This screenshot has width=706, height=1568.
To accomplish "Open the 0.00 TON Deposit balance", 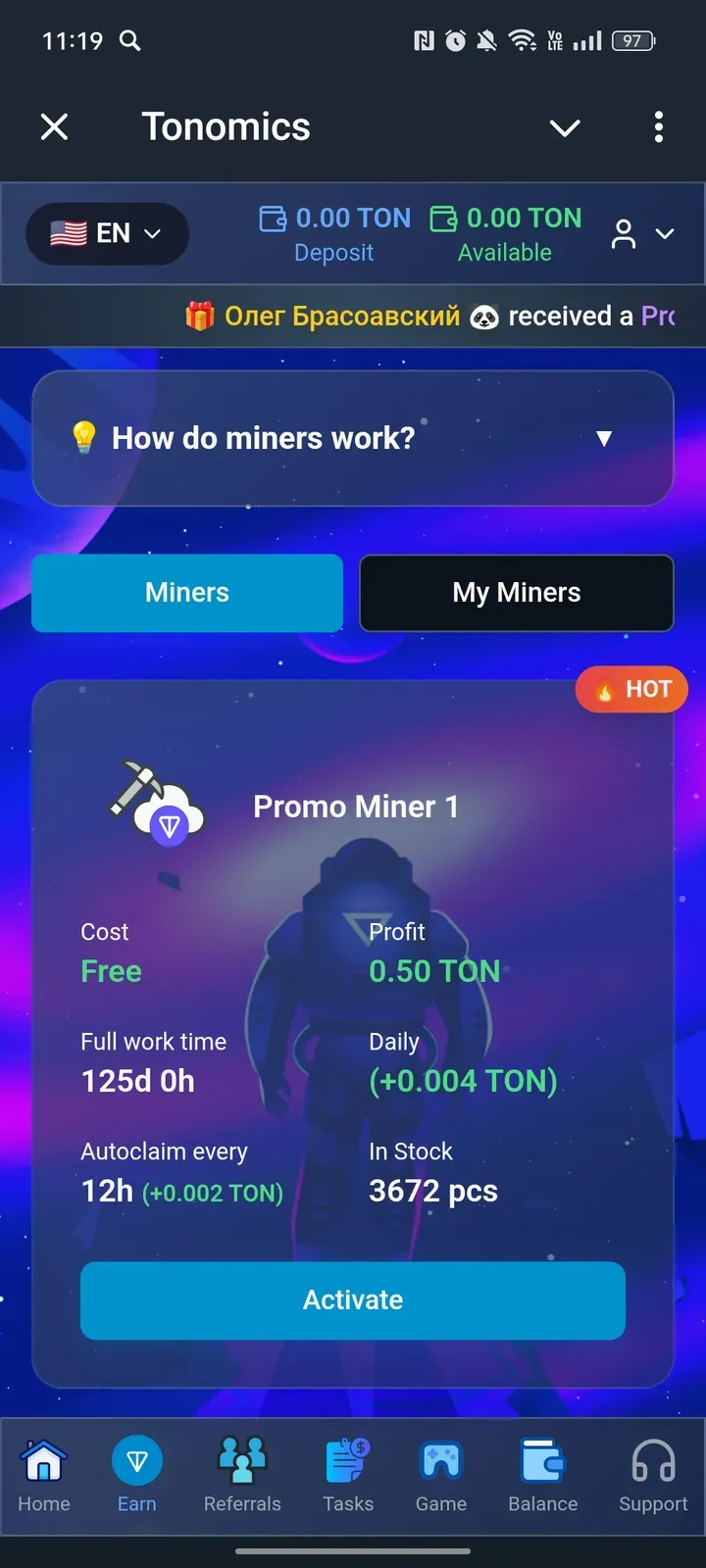I will pos(334,234).
